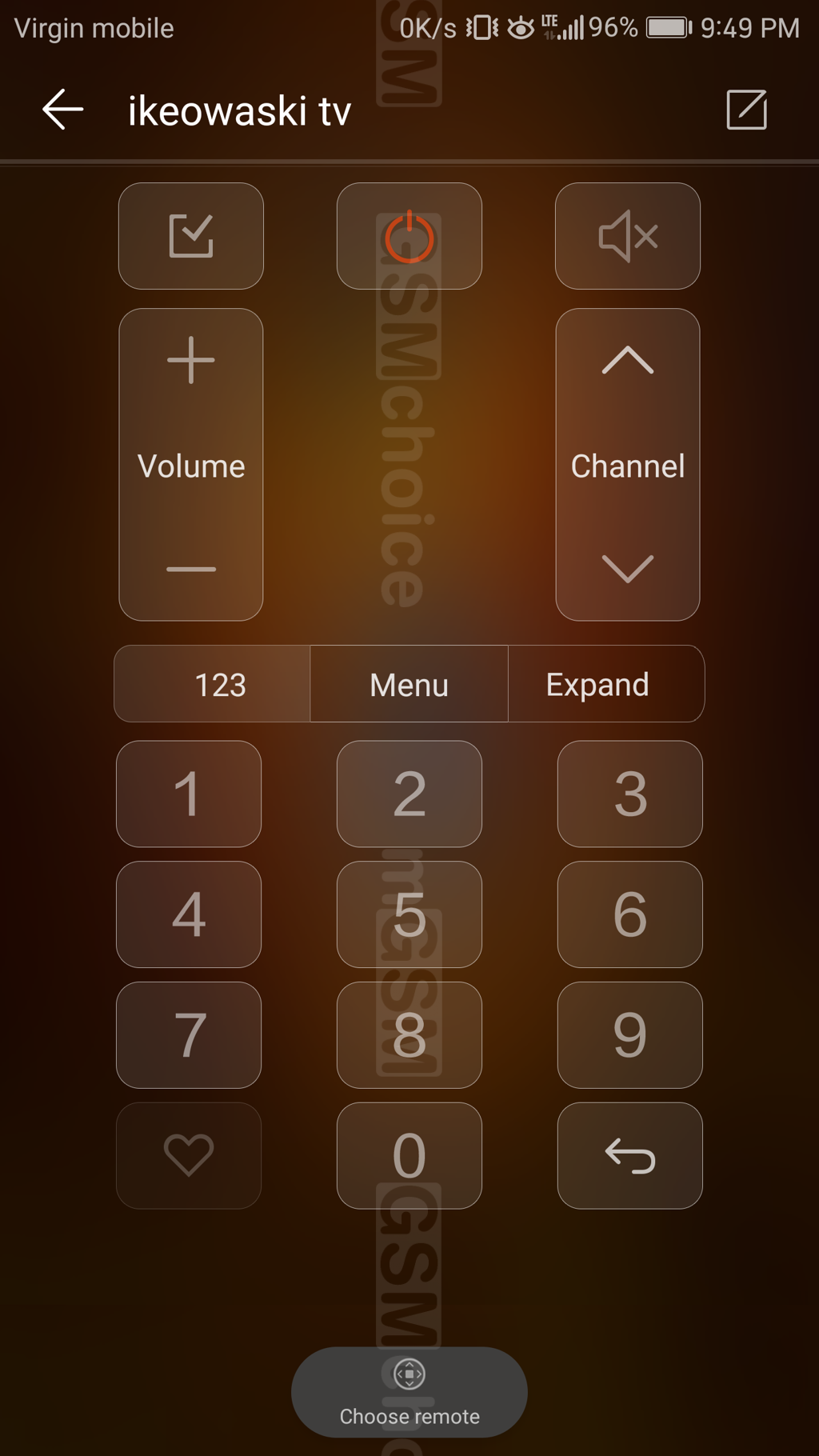Tap the checkmark input button

[191, 236]
